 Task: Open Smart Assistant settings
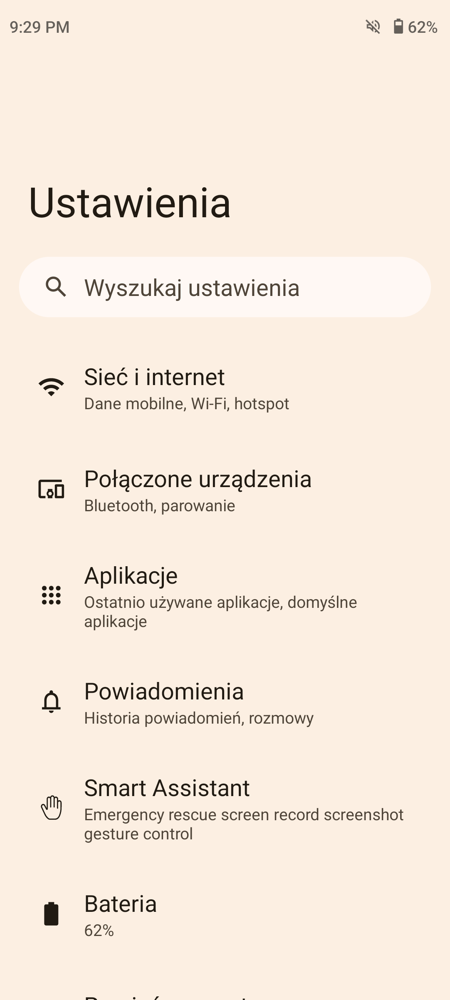[225, 809]
